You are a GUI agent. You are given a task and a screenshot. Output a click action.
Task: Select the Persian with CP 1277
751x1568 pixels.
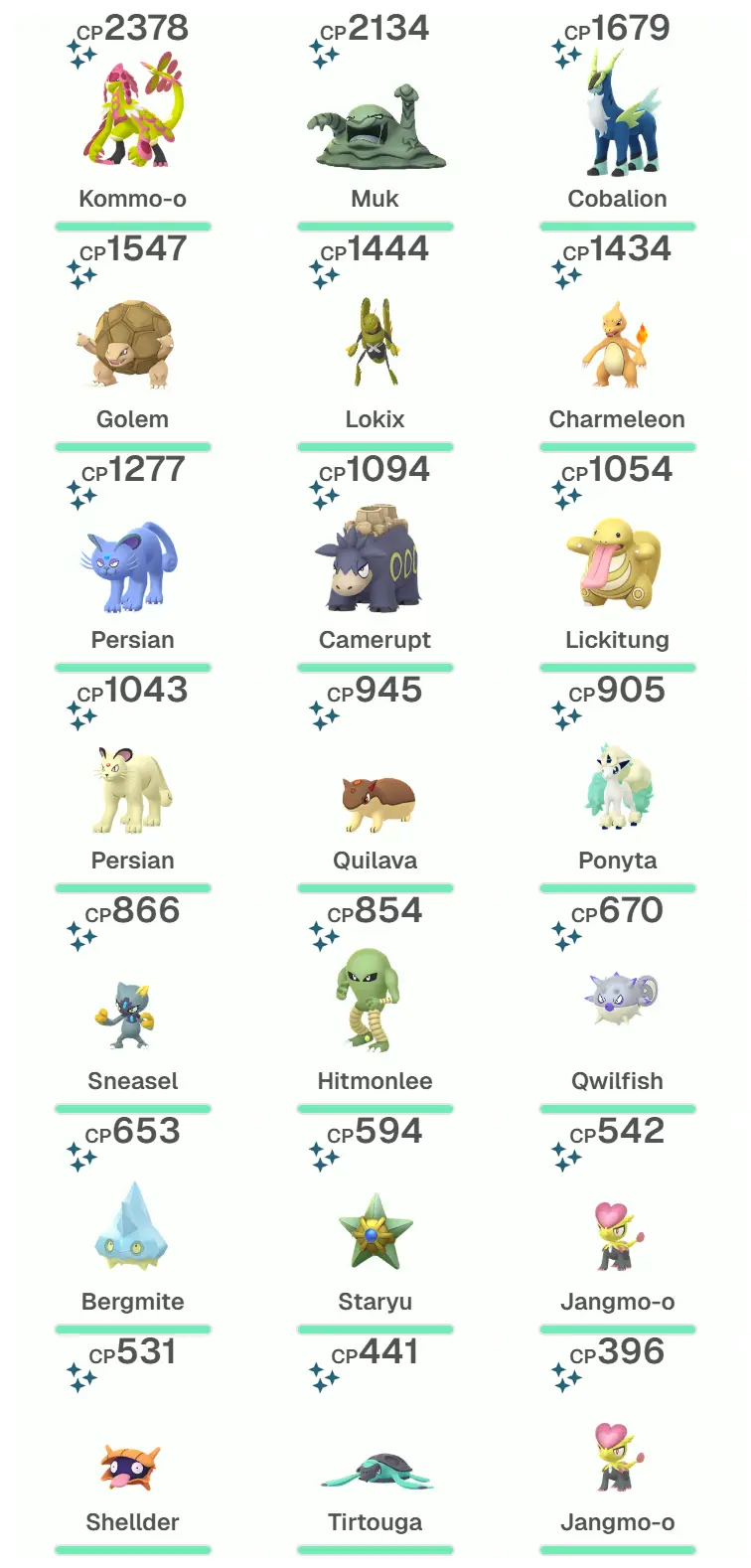pyautogui.click(x=132, y=564)
